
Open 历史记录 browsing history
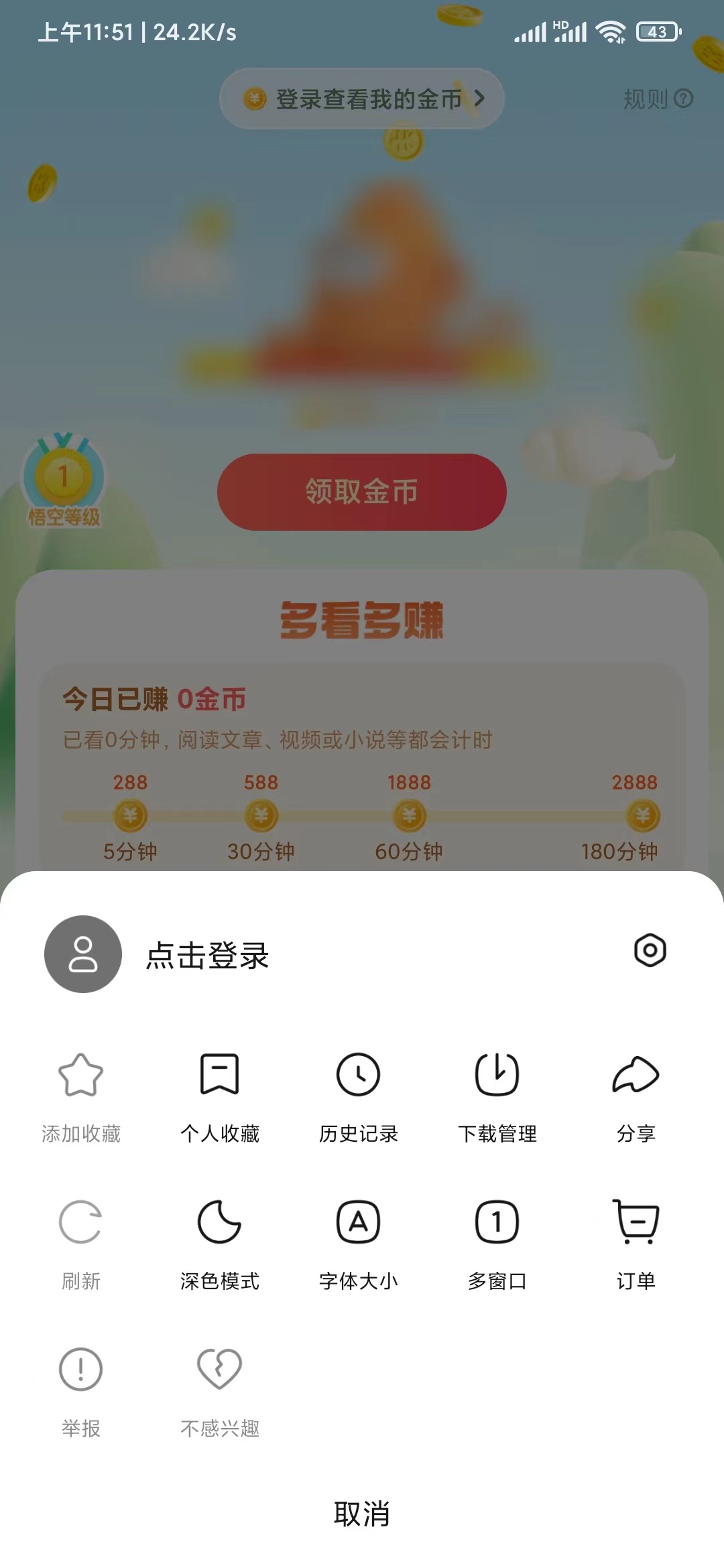(x=358, y=1092)
